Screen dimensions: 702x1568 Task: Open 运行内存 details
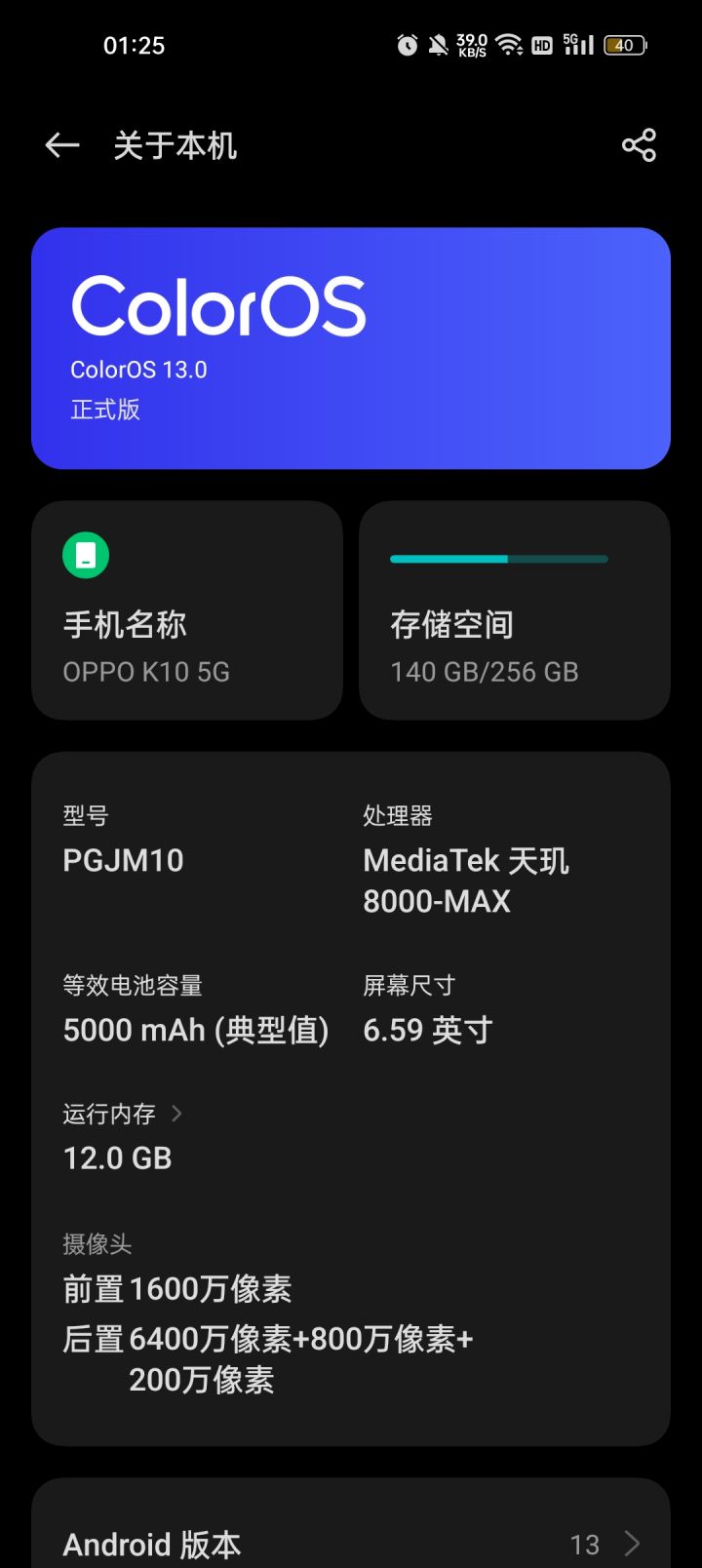pyautogui.click(x=122, y=1114)
